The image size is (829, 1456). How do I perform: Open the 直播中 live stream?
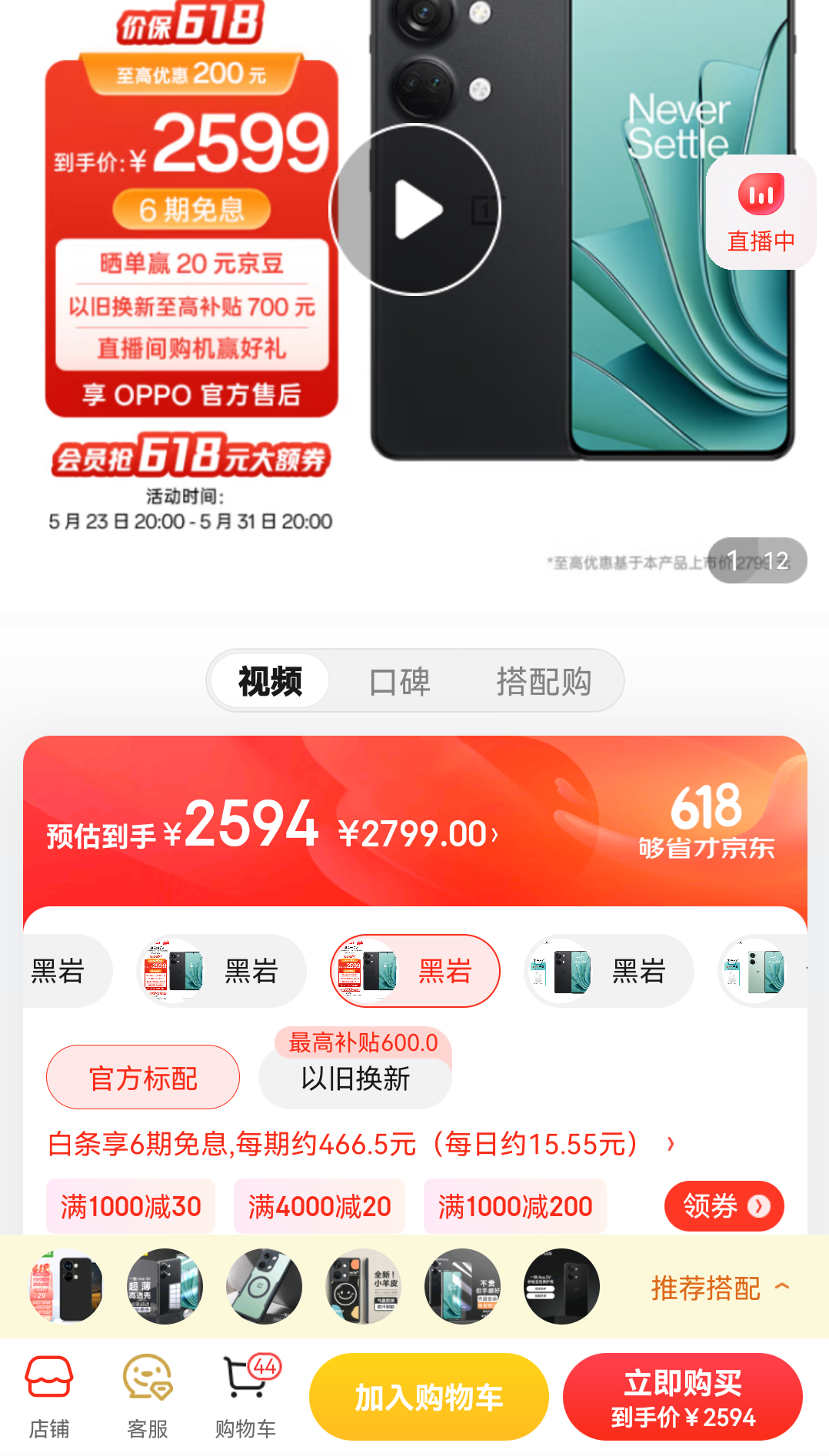click(x=761, y=213)
